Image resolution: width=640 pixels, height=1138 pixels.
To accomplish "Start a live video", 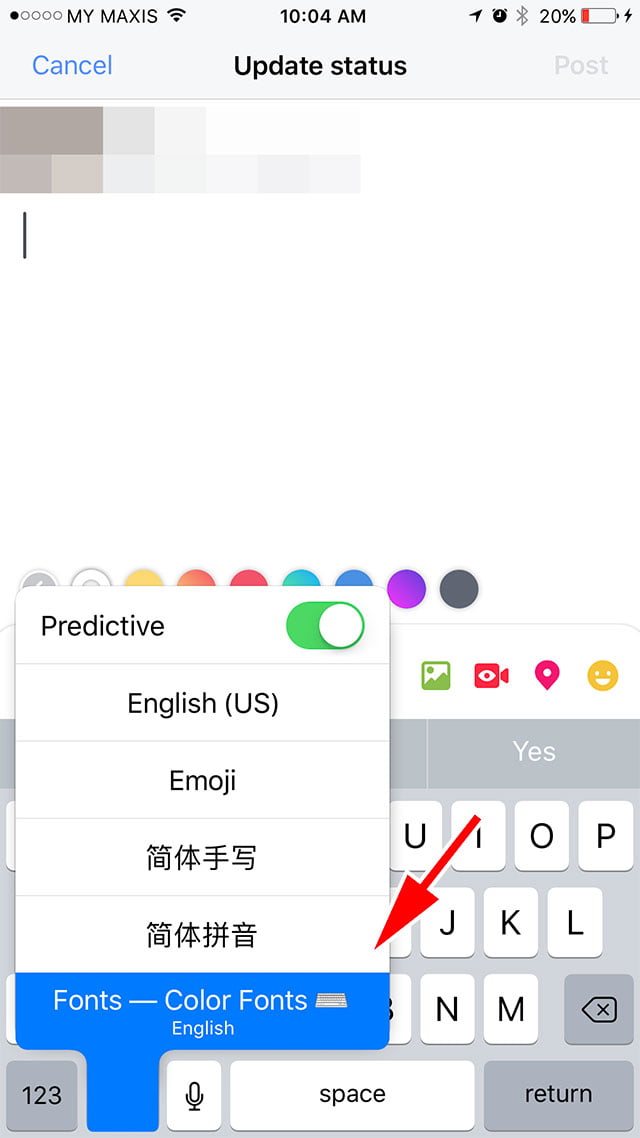I will click(491, 676).
